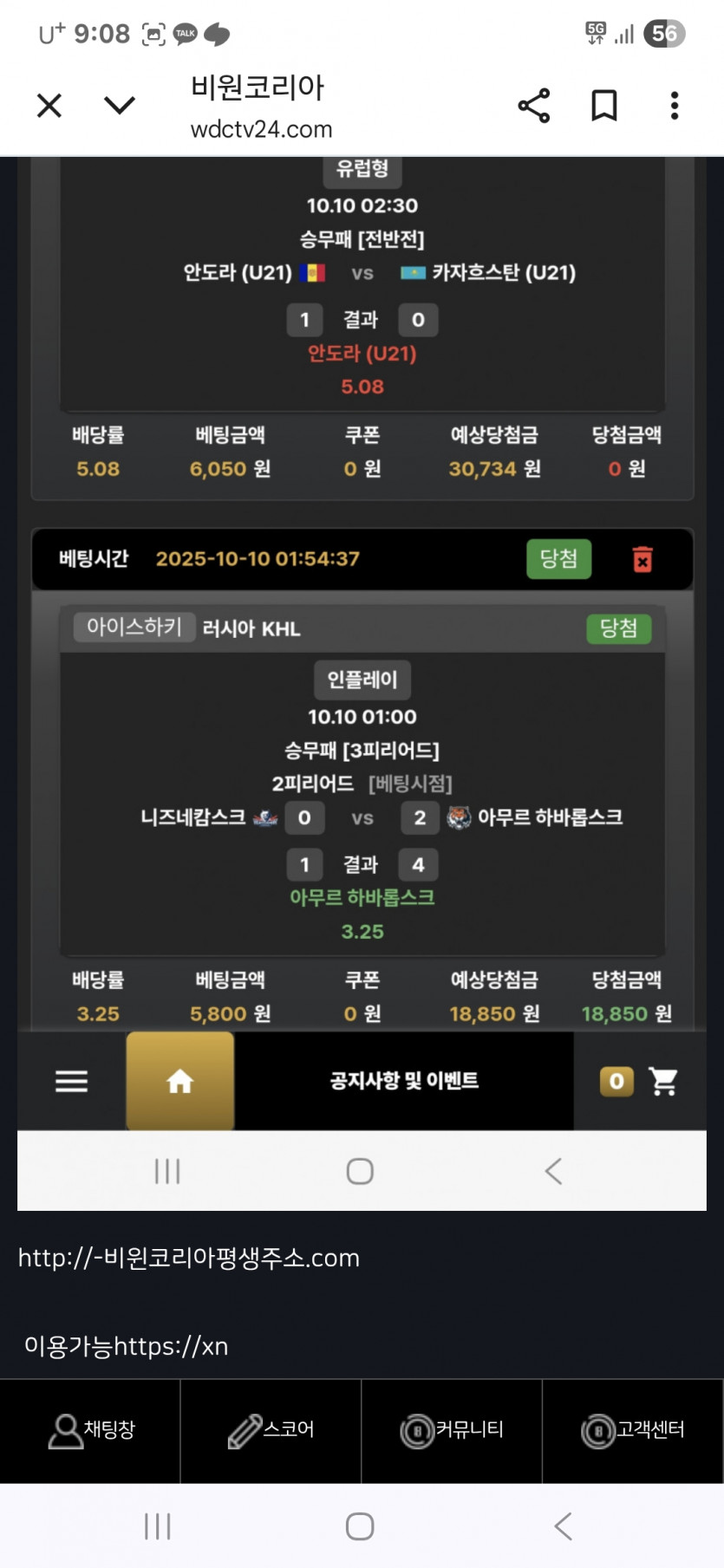The width and height of the screenshot is (724, 1568).
Task: Go back using the system back button
Action: (x=563, y=1526)
